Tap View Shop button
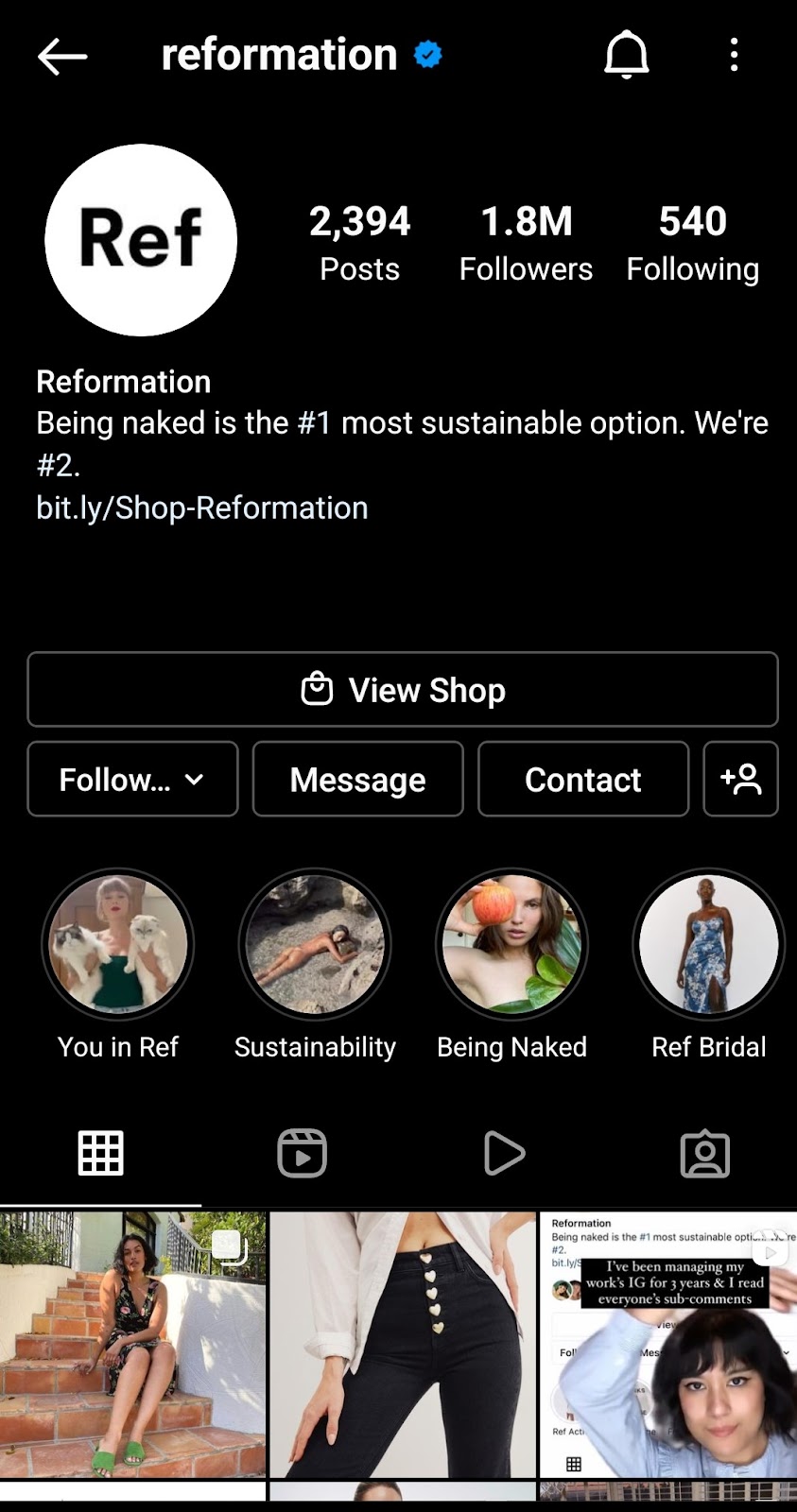797x1512 pixels. 403,689
